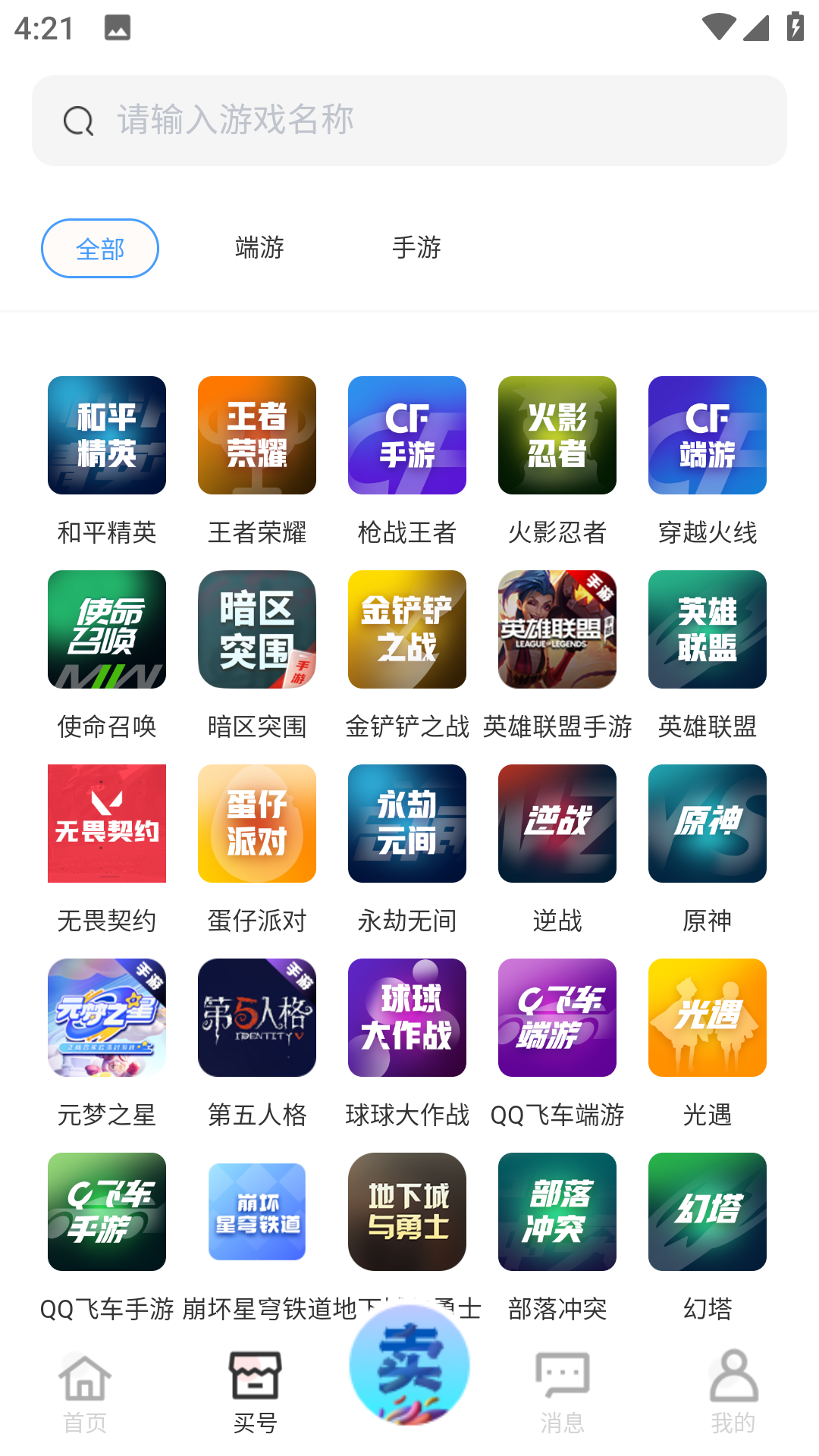
Task: Open the 和平精英 game icon
Action: pos(106,435)
